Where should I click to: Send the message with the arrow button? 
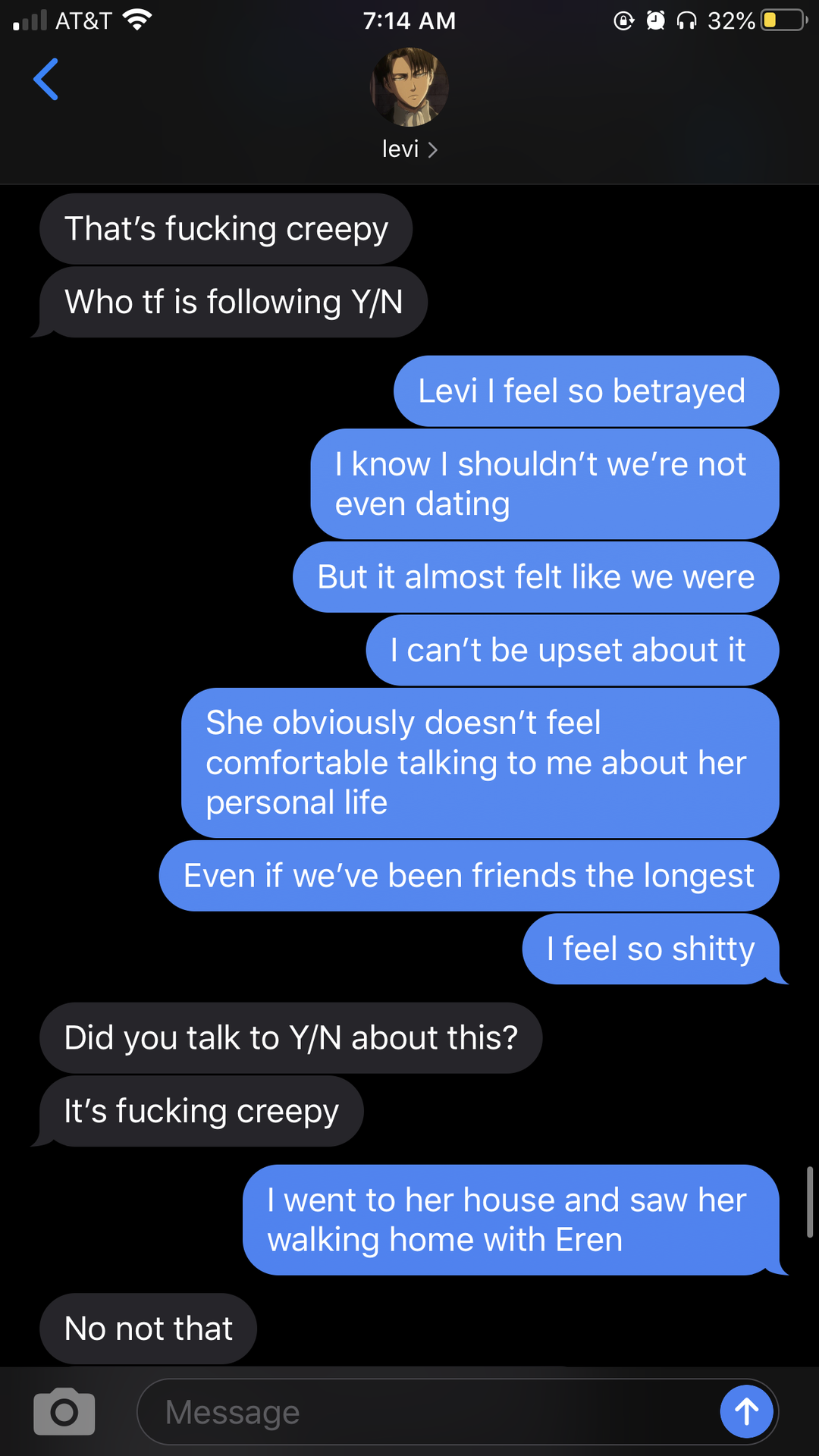[747, 1411]
